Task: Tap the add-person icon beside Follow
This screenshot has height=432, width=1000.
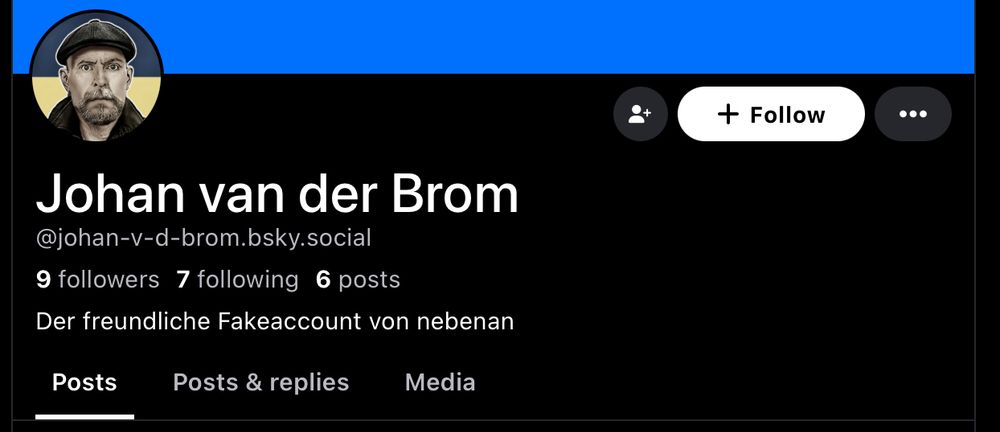Action: pos(640,114)
